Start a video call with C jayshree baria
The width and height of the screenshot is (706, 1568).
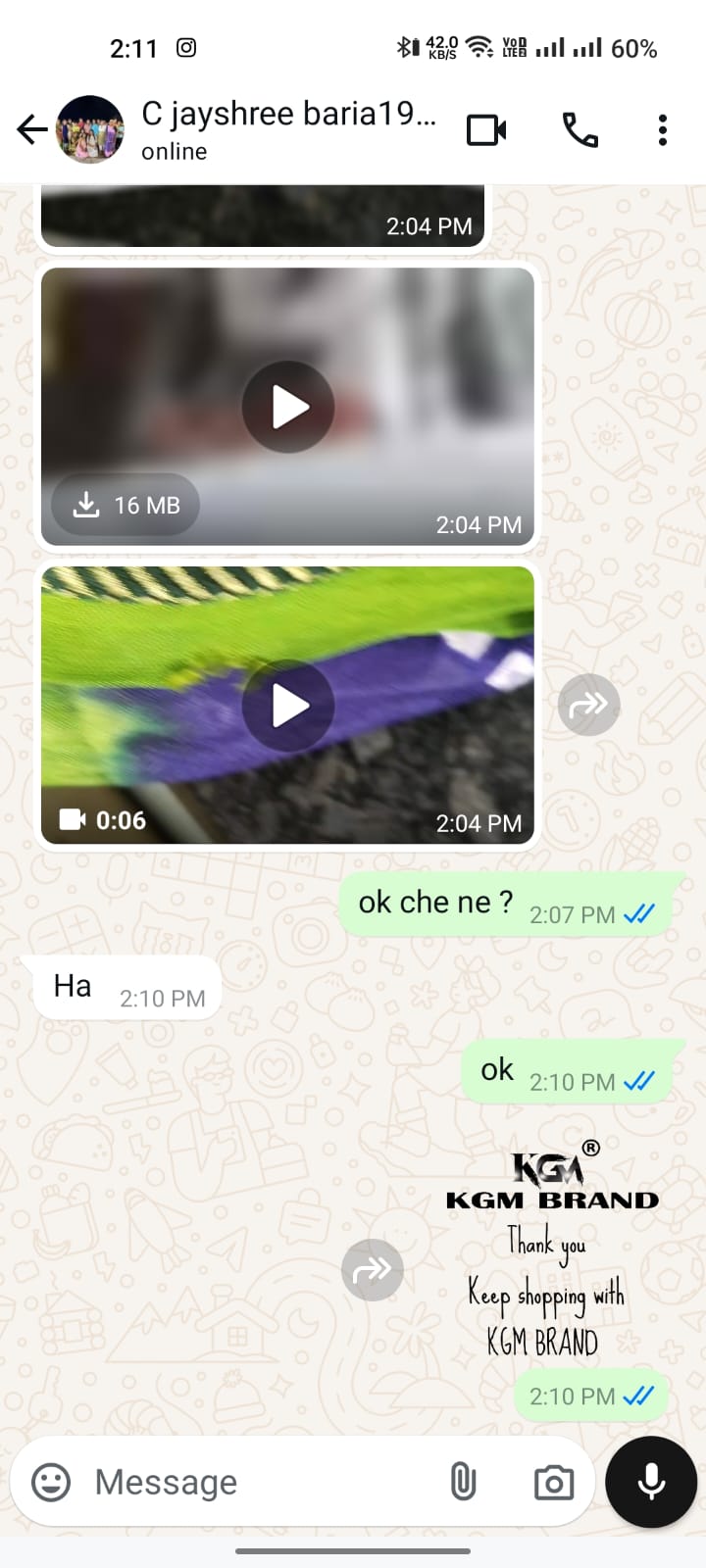(486, 129)
